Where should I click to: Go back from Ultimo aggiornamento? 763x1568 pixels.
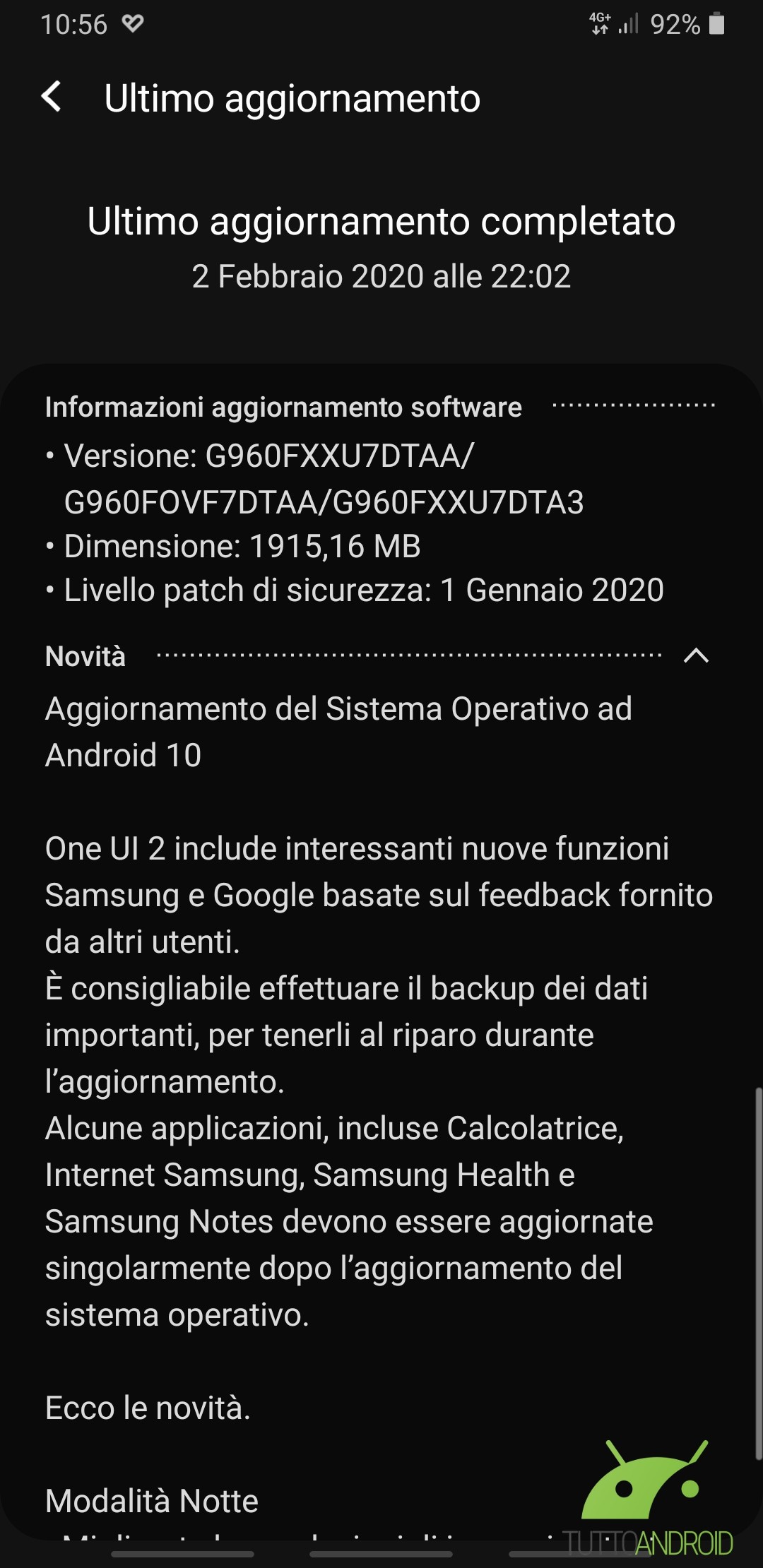52,97
